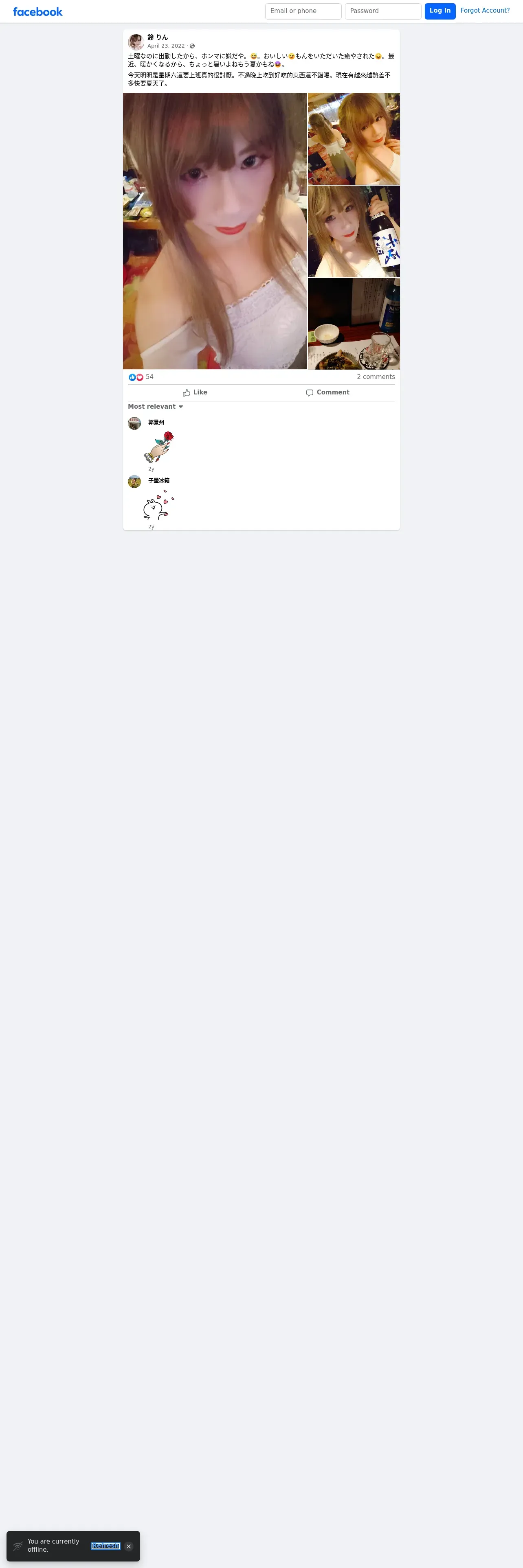Screen dimensions: 523x1568
Task: Focus the Password field
Action: [x=383, y=11]
